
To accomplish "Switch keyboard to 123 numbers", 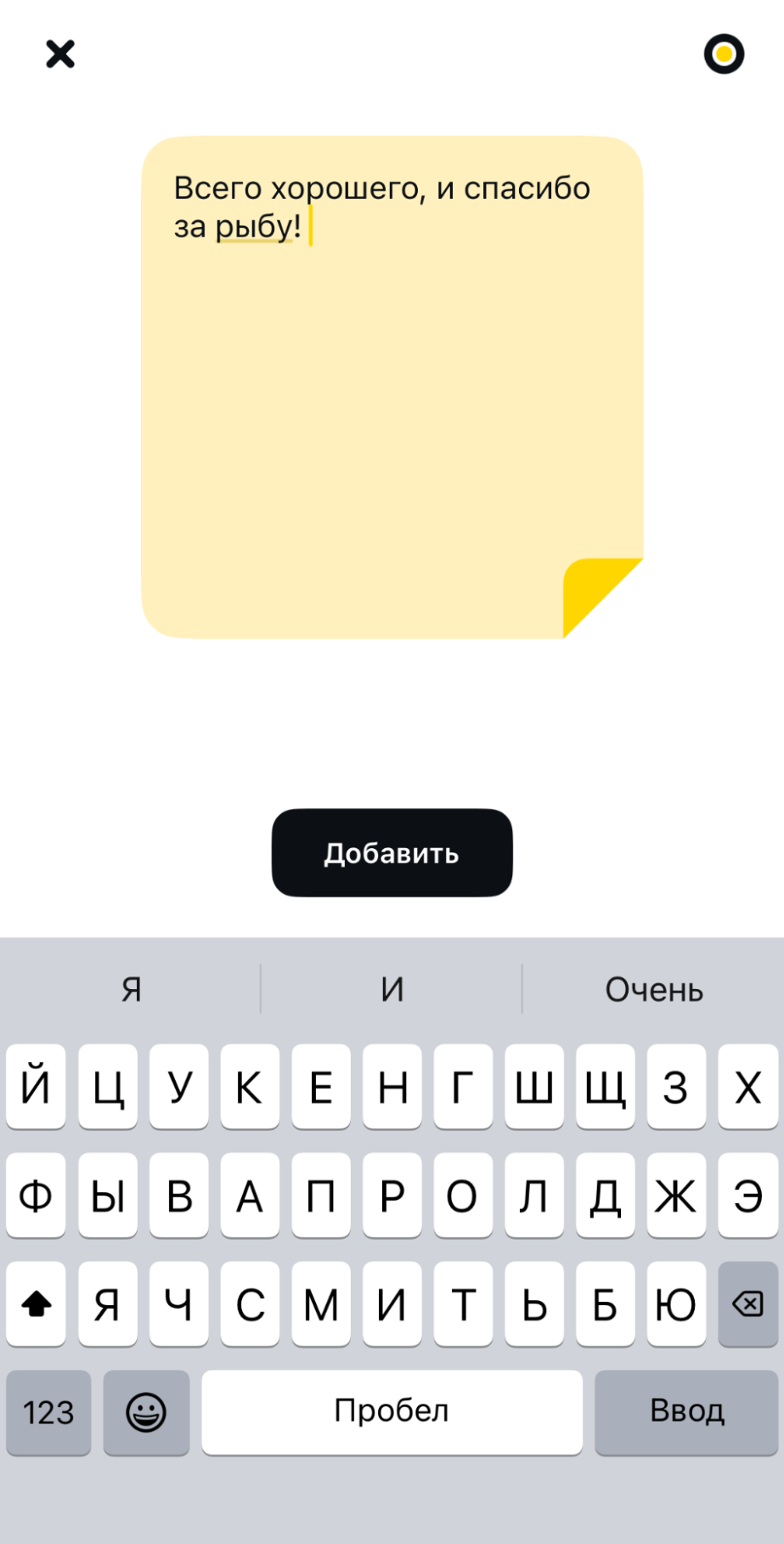I will click(x=48, y=1412).
